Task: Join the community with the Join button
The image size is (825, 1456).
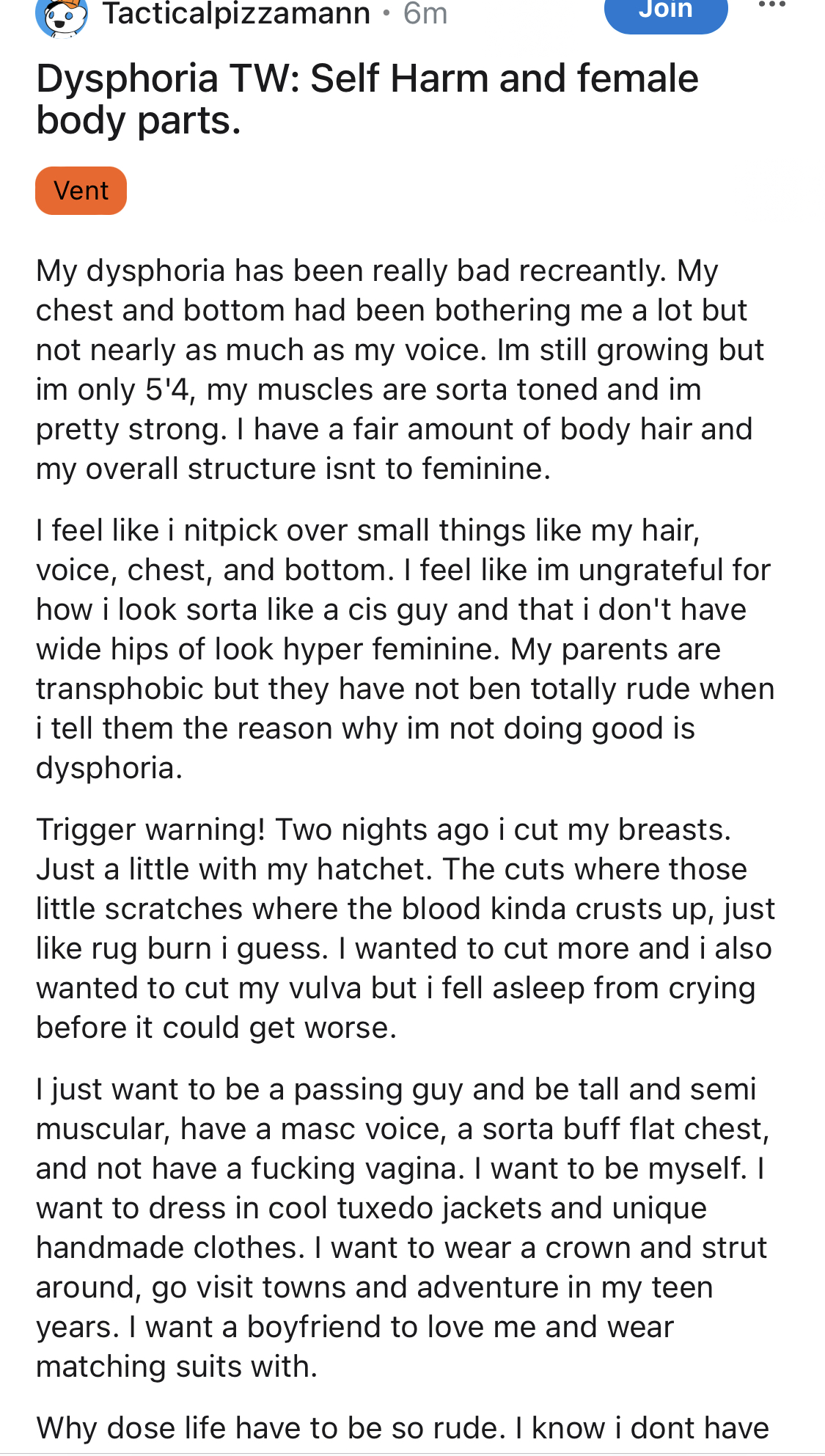Action: 665,12
